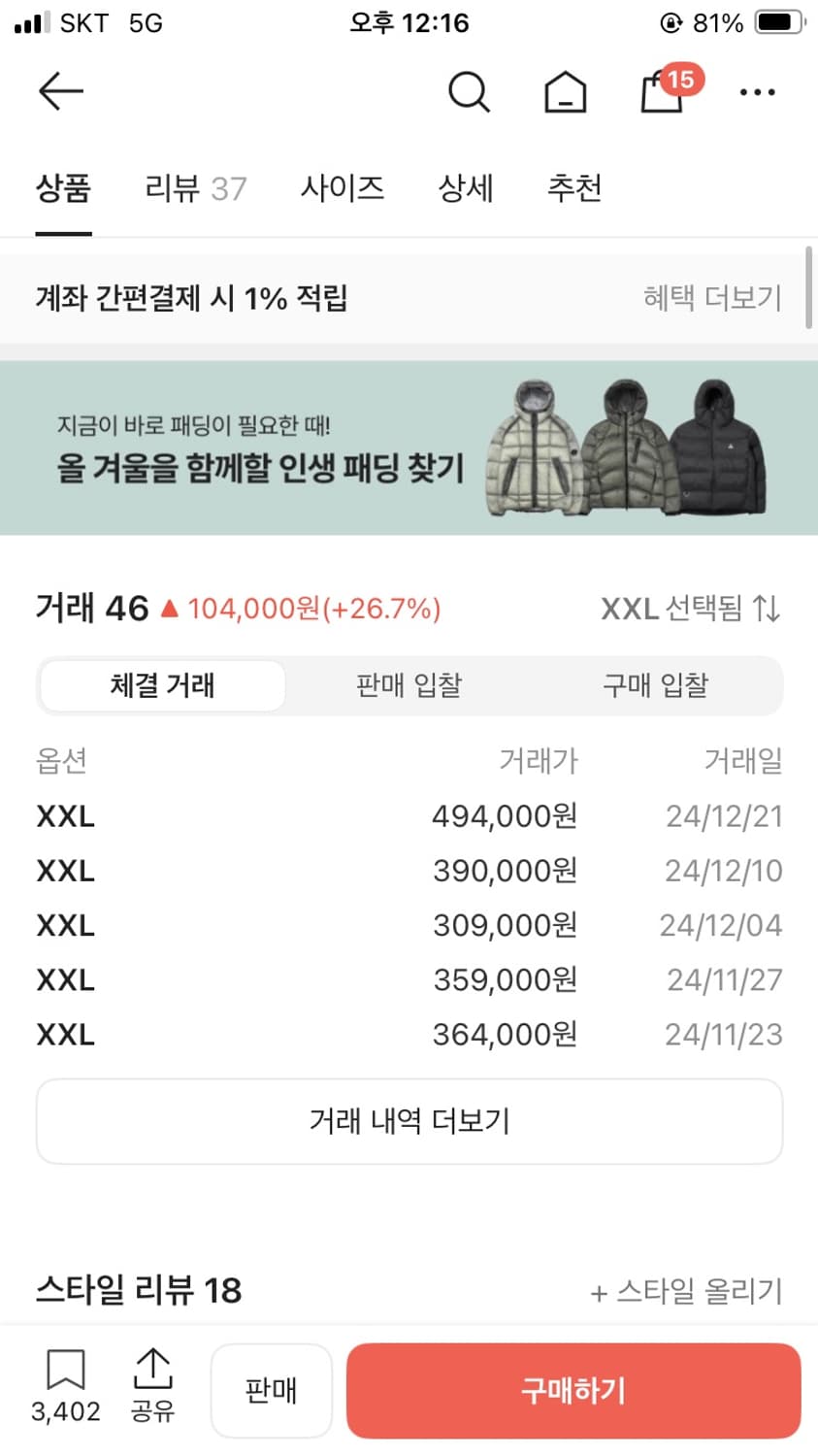Viewport: 818px width, 1456px height.
Task: Select the 체결 거래 segment
Action: pos(161,685)
